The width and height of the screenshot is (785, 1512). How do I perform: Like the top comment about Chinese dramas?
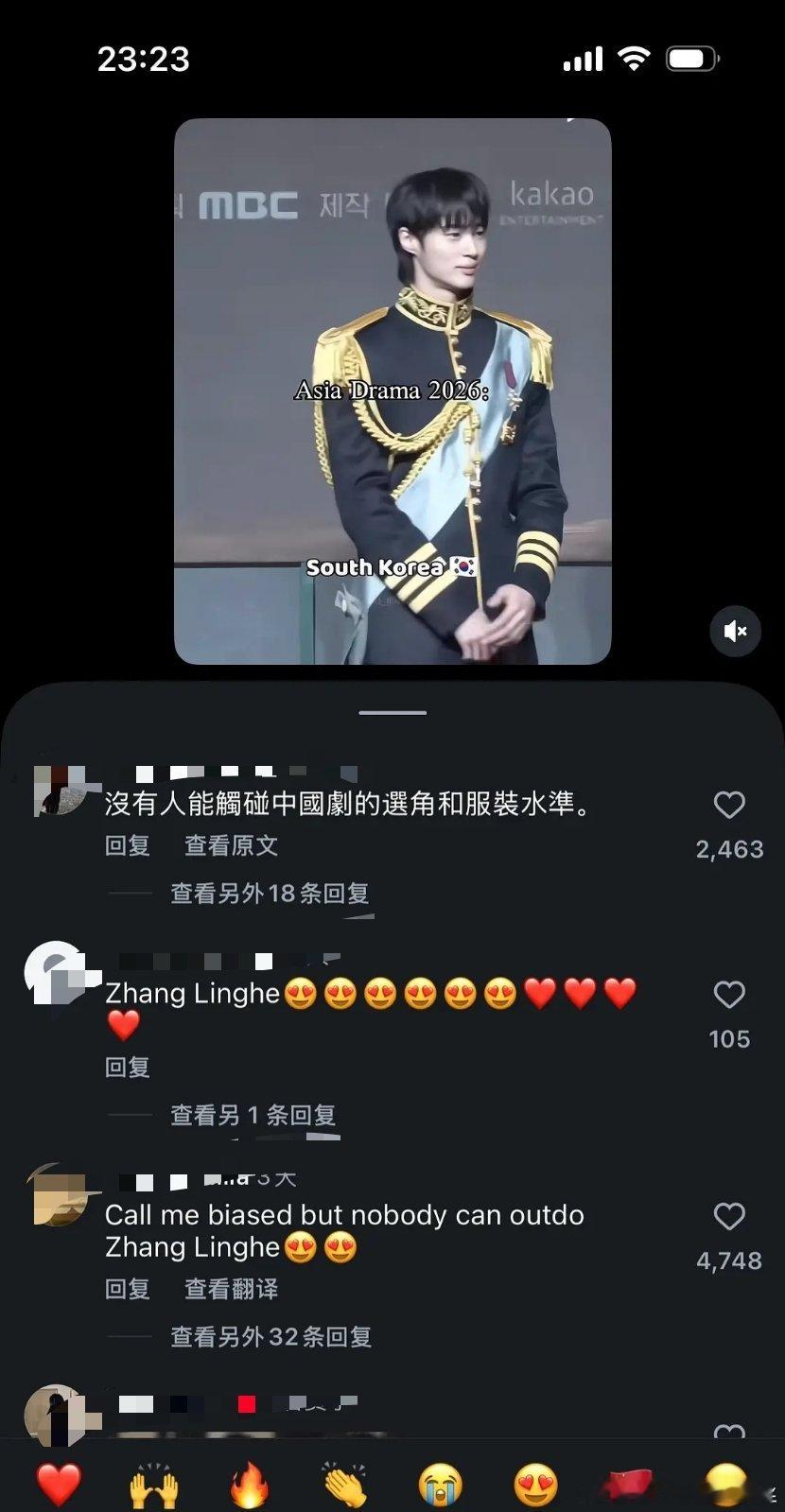pos(728,806)
